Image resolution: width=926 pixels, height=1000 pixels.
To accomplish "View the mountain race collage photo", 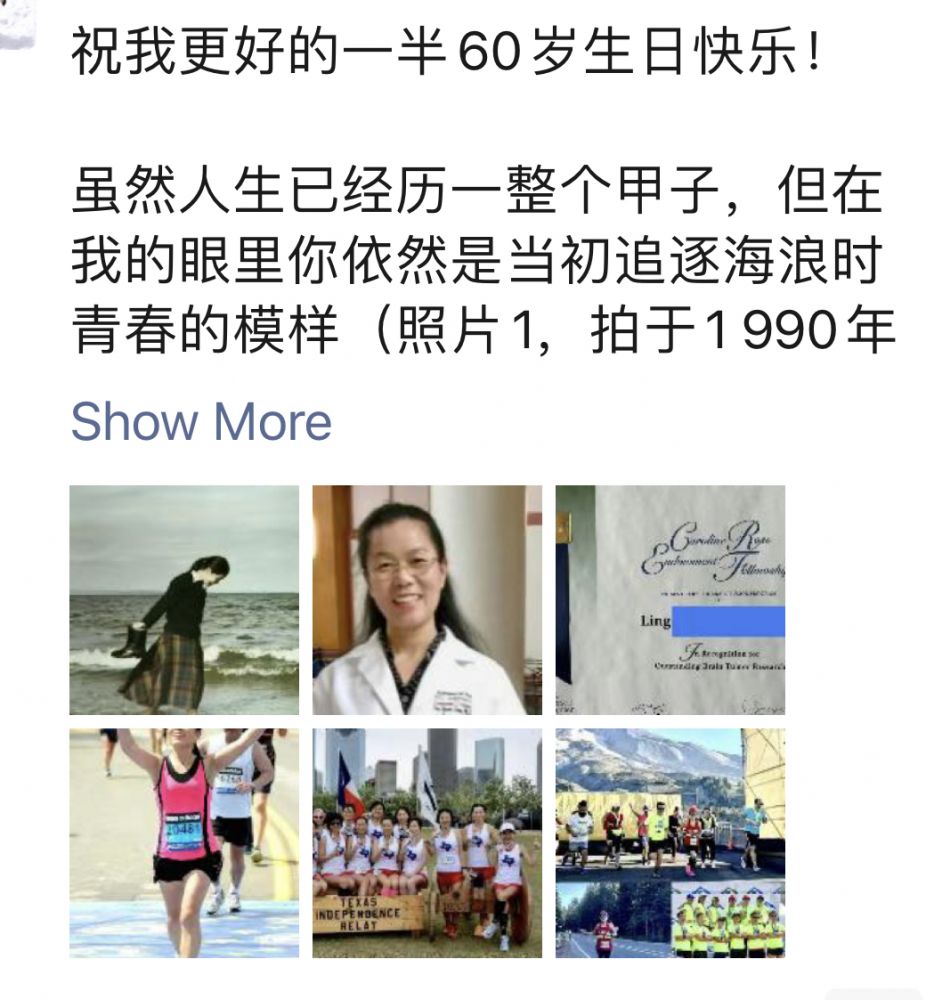I will coord(670,843).
